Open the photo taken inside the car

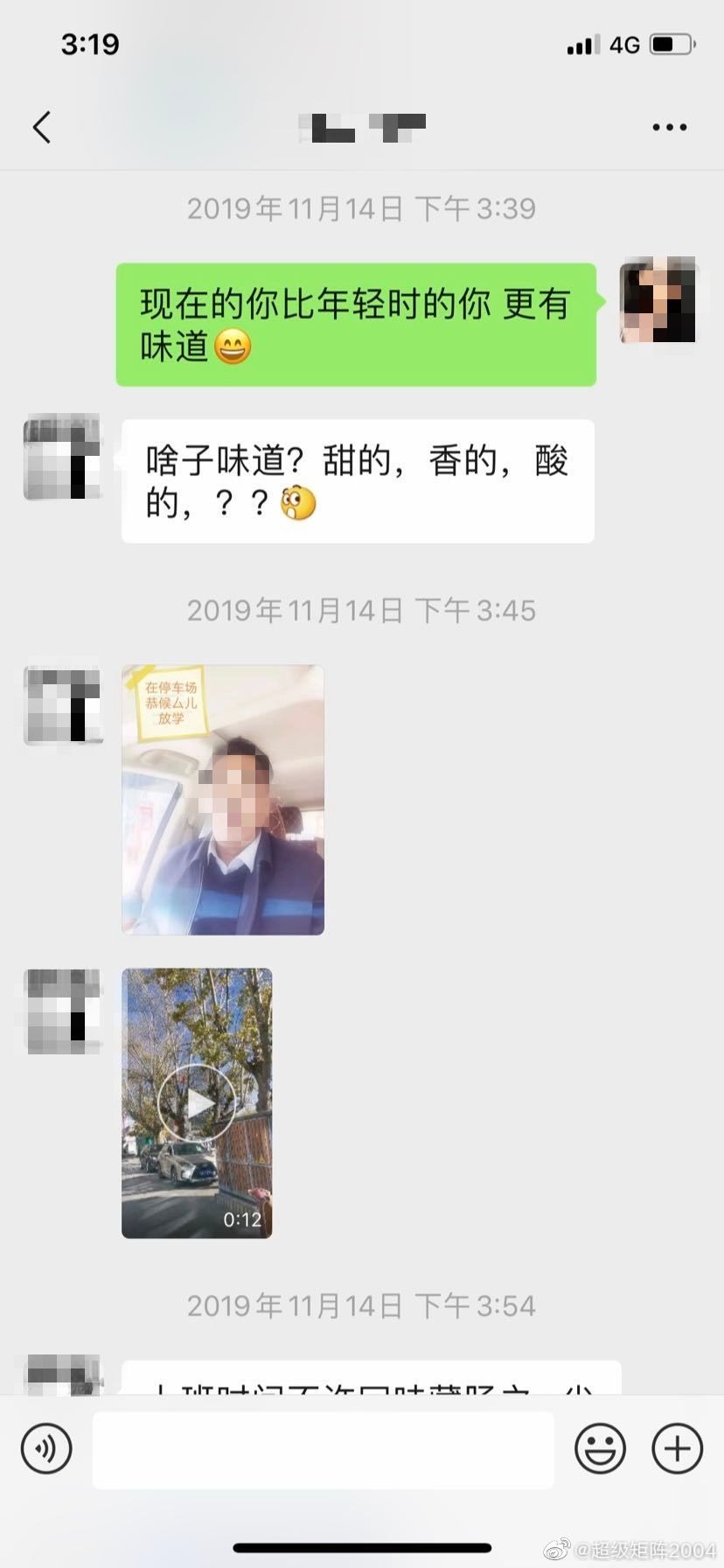pos(223,800)
